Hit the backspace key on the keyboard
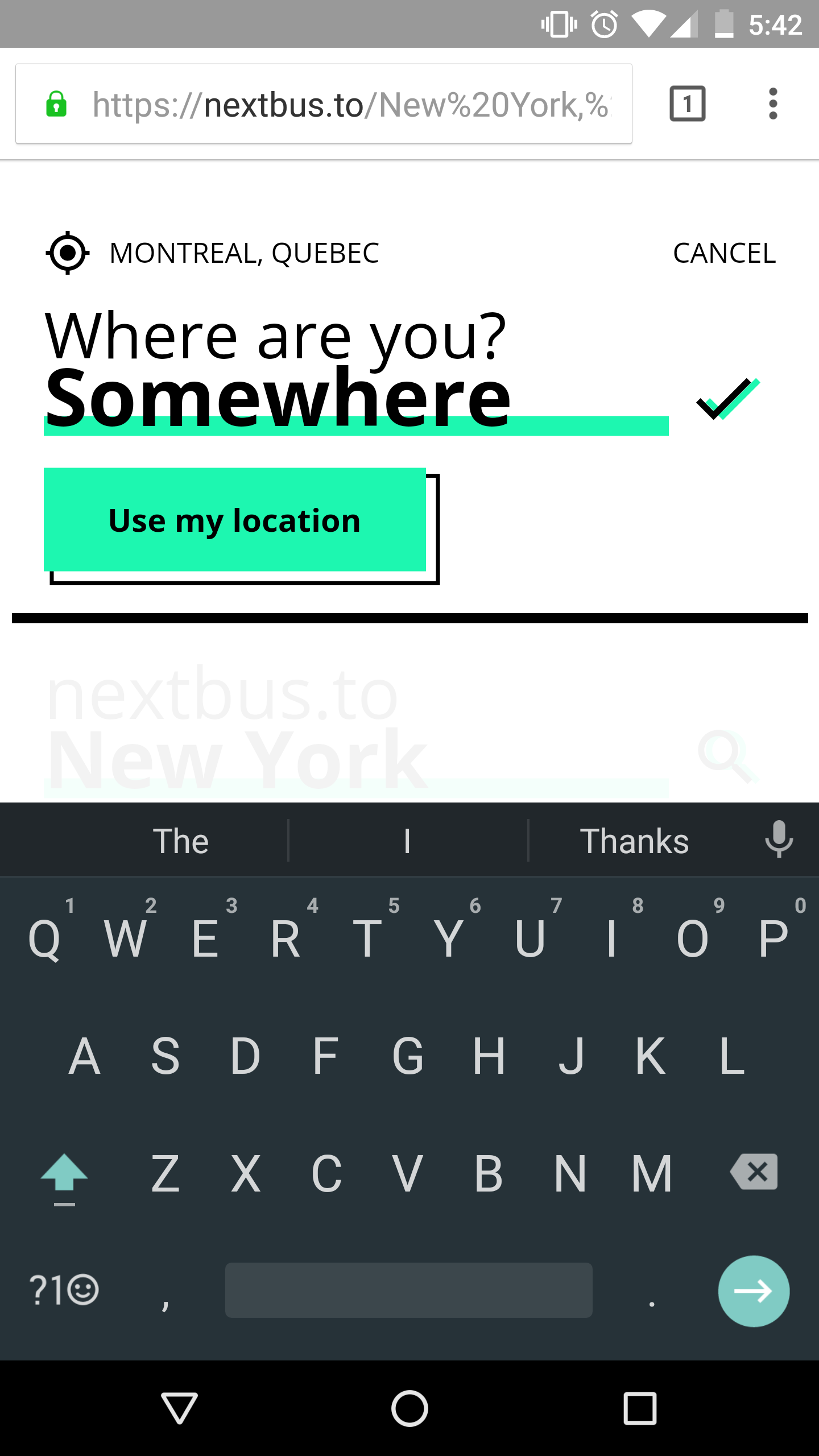The height and width of the screenshot is (1456, 819). coord(754,1172)
